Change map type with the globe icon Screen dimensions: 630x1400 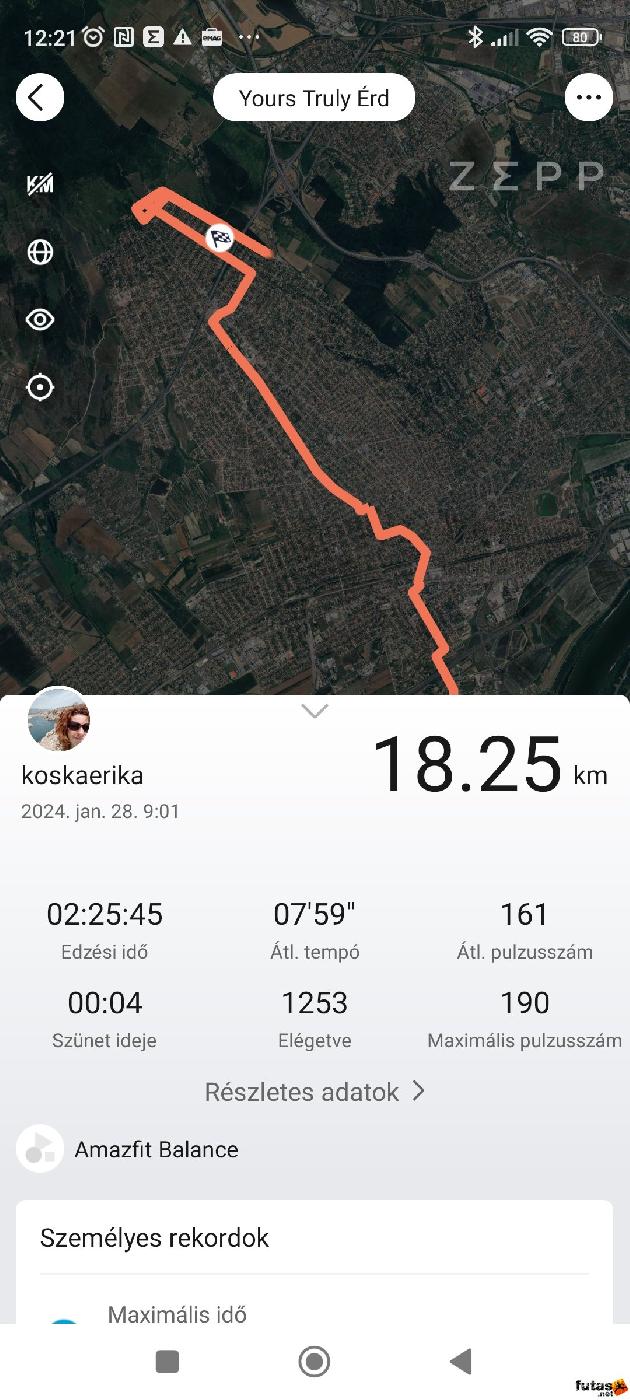(x=40, y=252)
